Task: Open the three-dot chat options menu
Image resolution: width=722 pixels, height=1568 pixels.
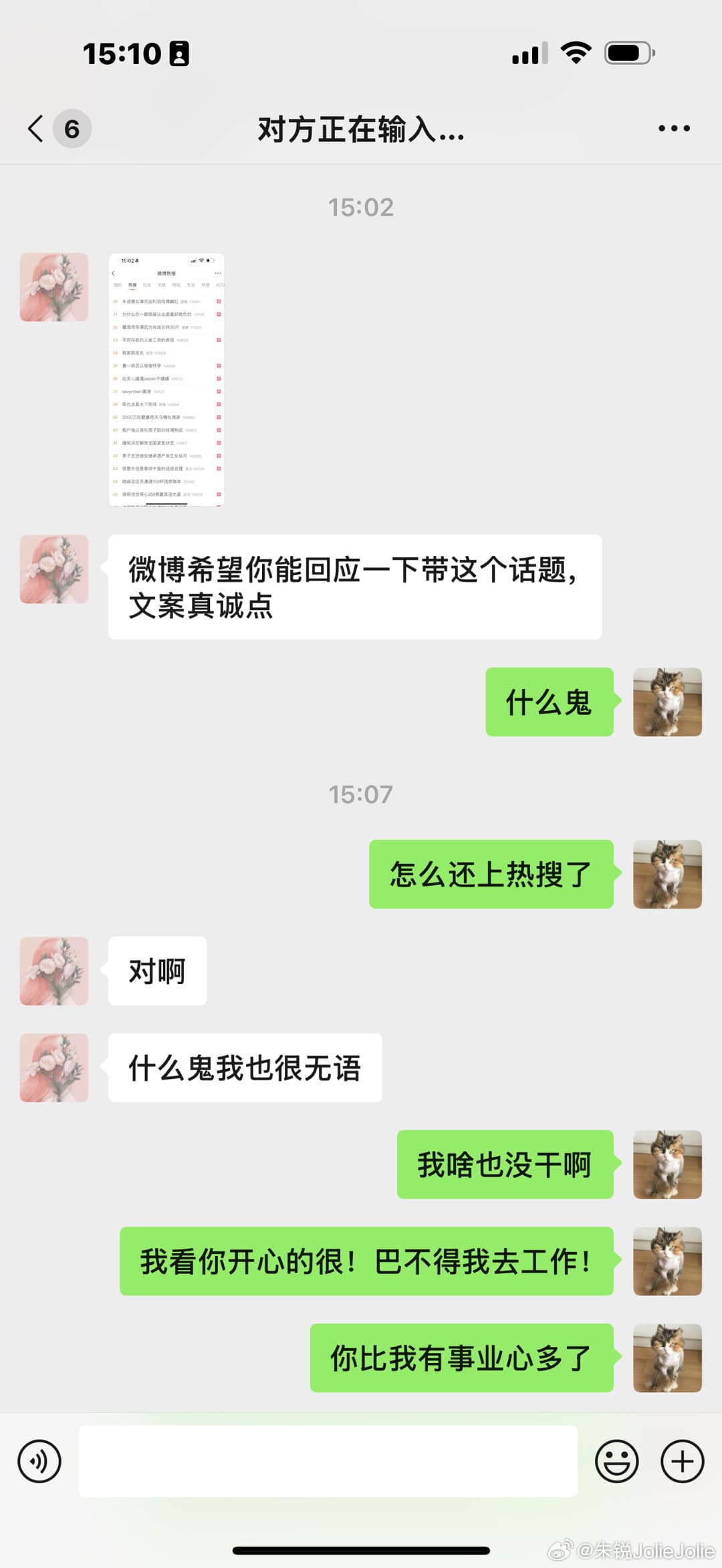Action: pyautogui.click(x=673, y=128)
